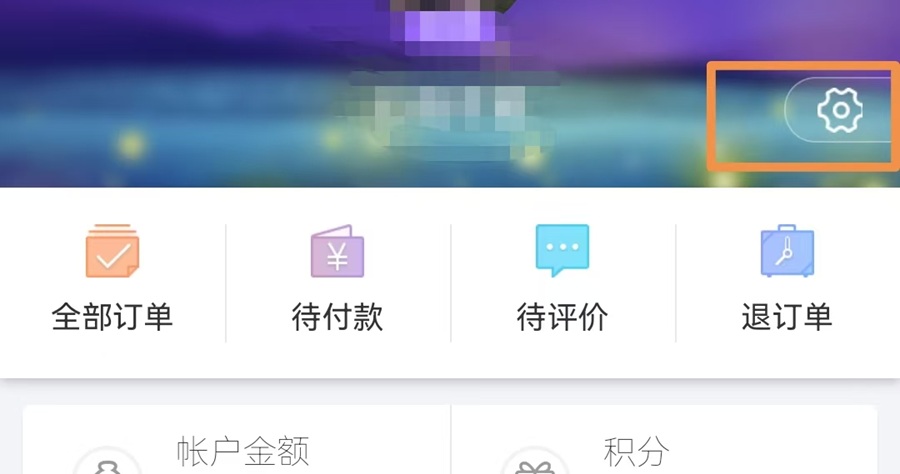This screenshot has width=900, height=474.
Task: Open the settings gear icon
Action: 840,109
